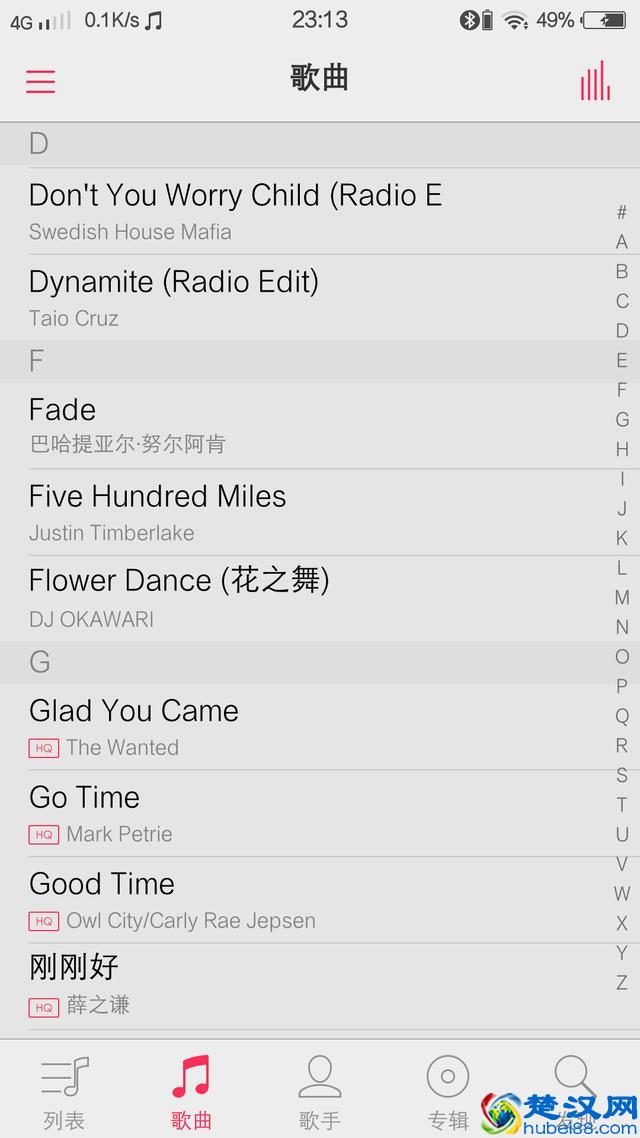Switch to the 列表 tab
This screenshot has height=1138, width=640.
(x=64, y=1090)
